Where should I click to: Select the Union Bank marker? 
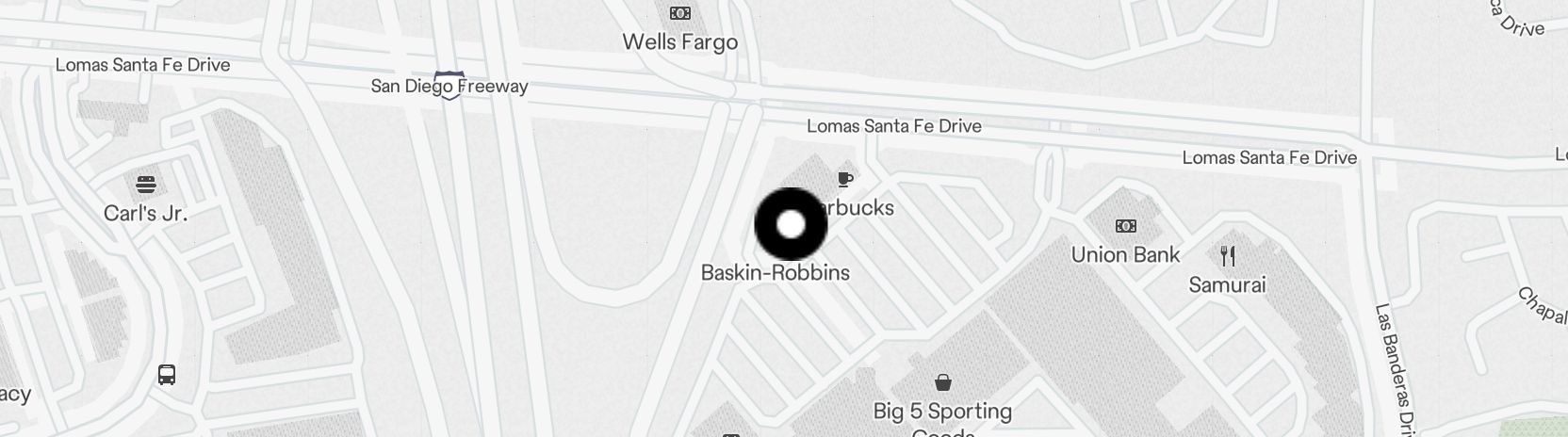pos(1125,226)
